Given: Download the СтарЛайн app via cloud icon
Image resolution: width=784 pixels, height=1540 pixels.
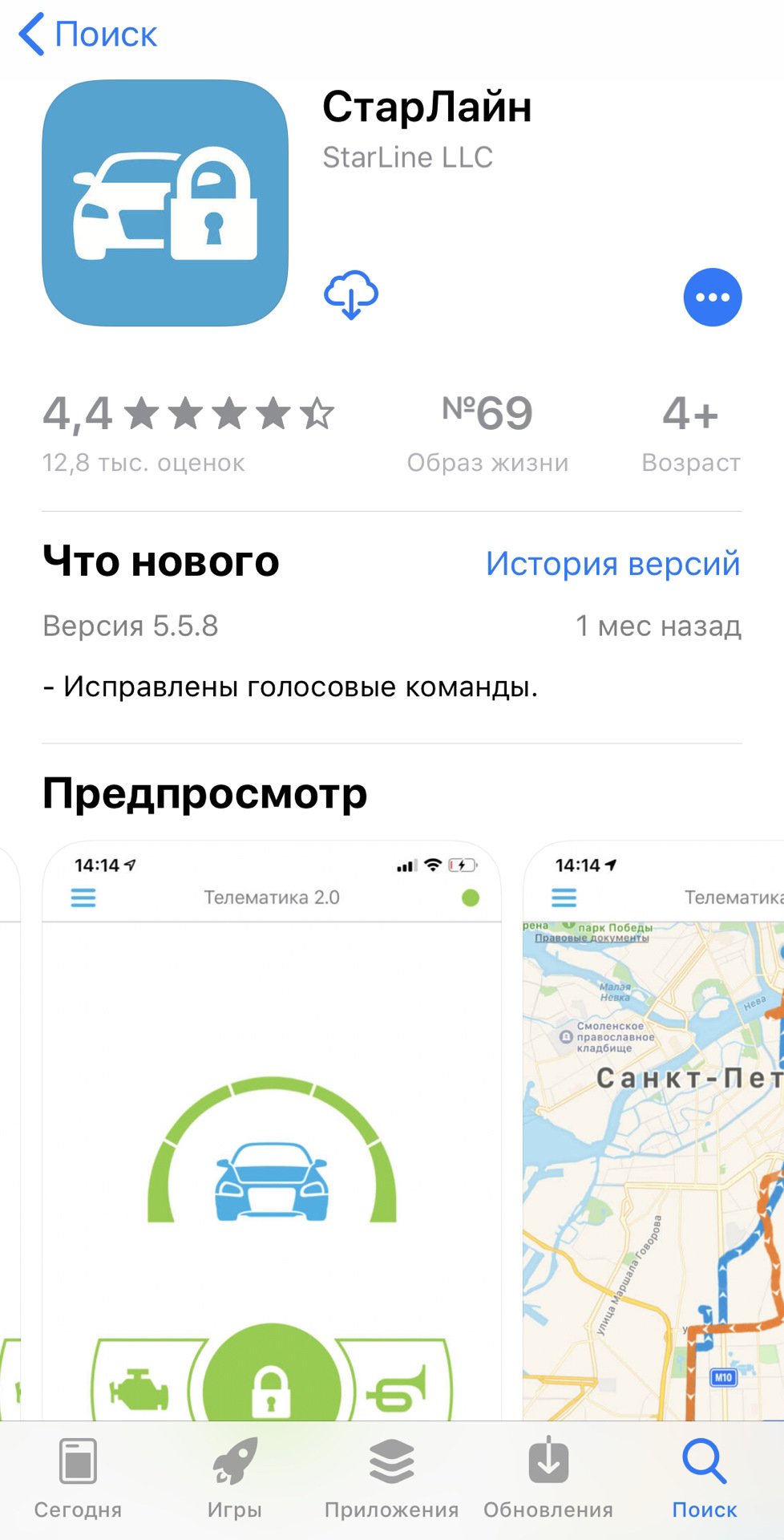Looking at the screenshot, I should click(x=351, y=295).
